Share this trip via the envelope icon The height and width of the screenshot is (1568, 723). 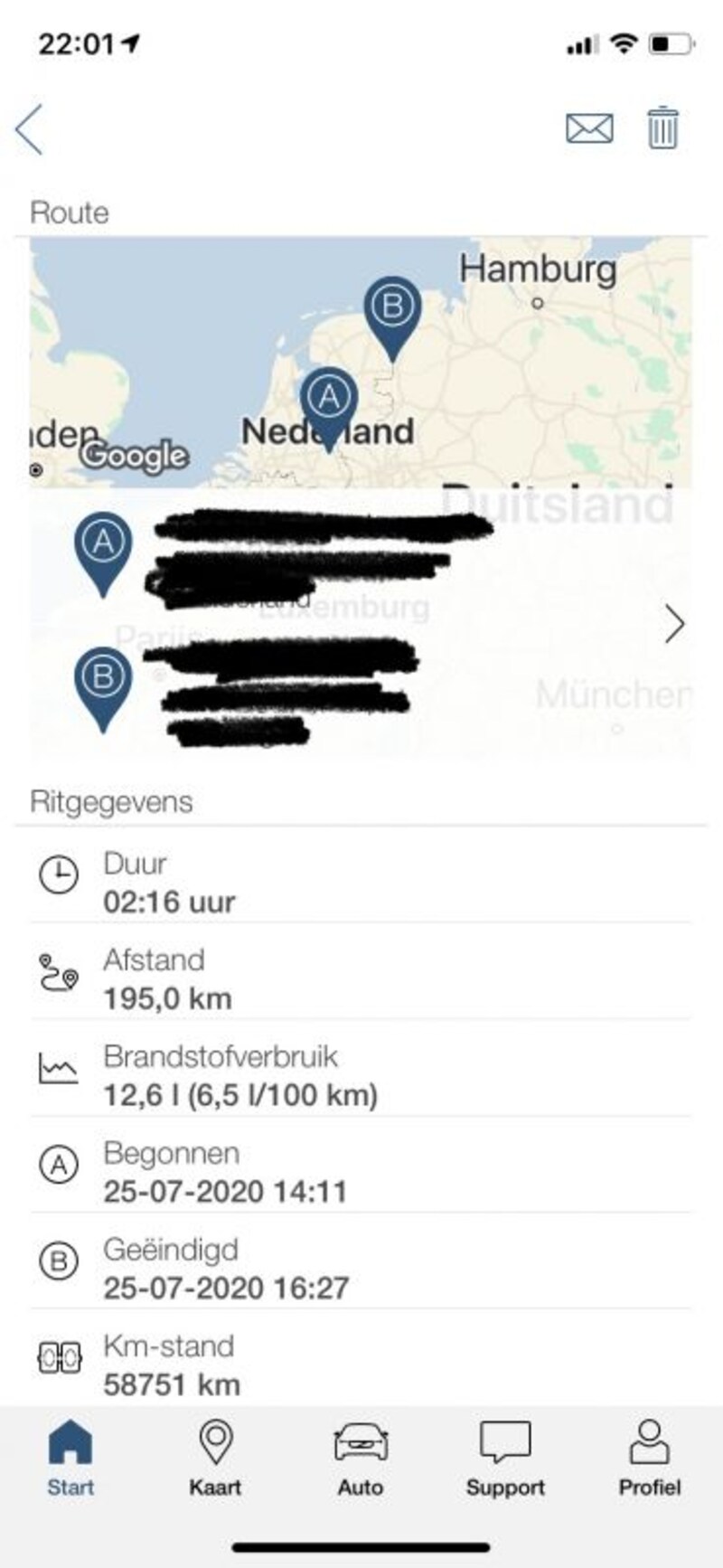(x=589, y=128)
